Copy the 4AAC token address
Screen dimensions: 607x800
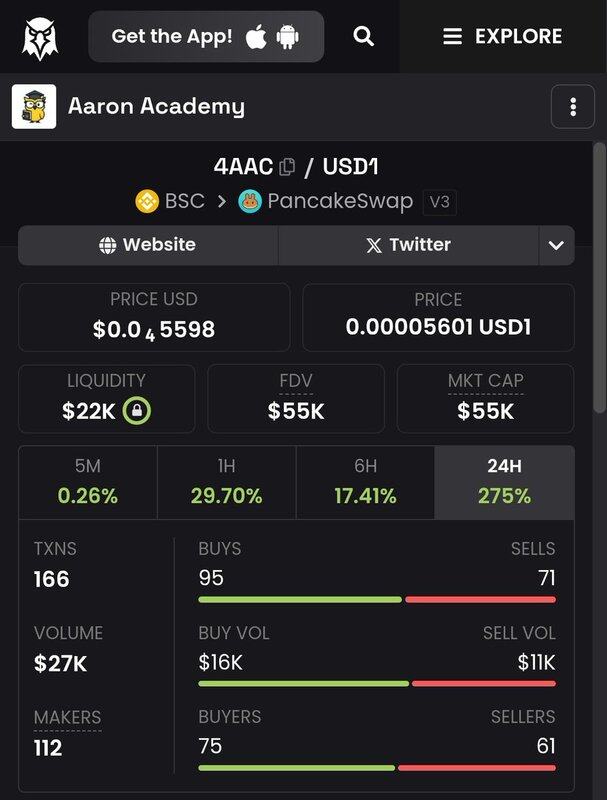tap(287, 166)
